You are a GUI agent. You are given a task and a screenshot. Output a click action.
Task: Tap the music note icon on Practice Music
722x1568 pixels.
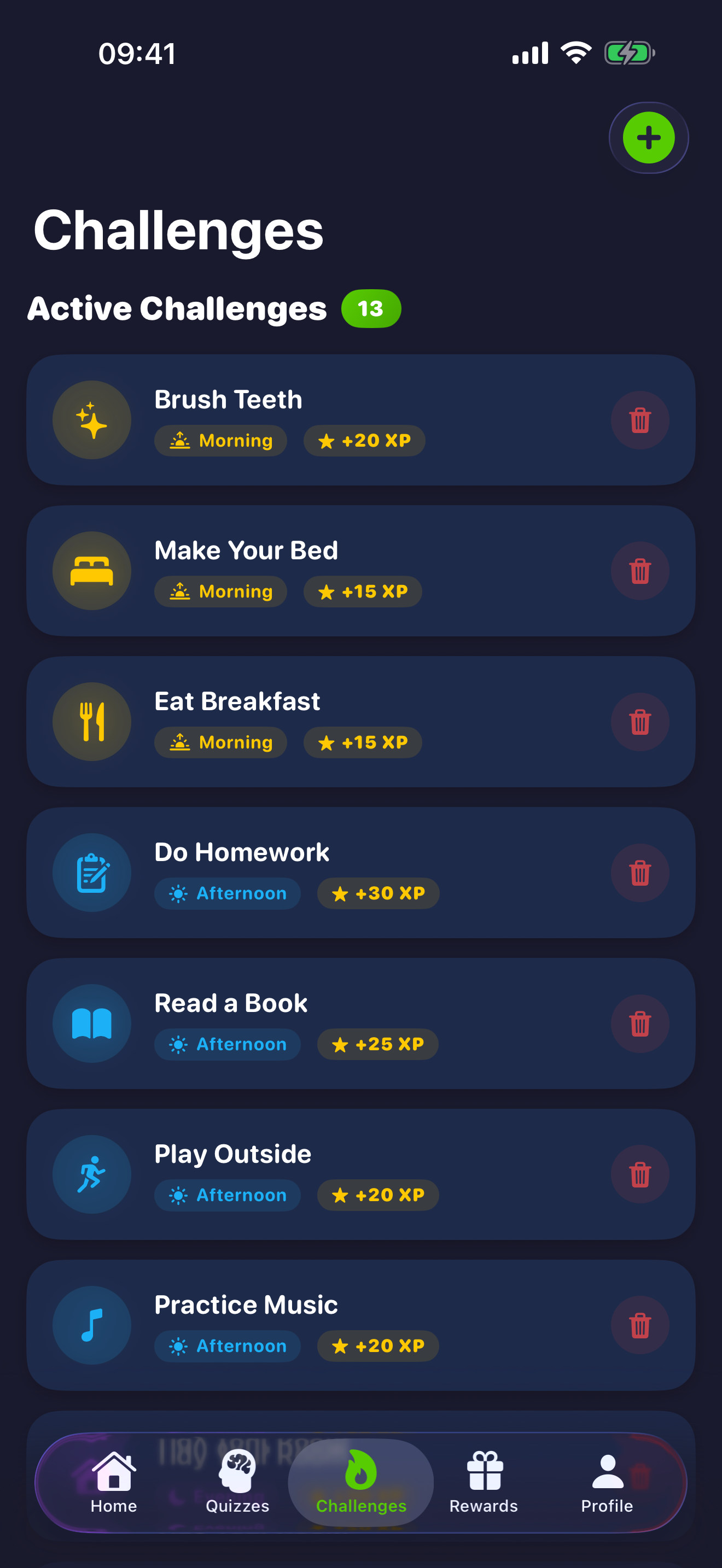click(91, 1325)
